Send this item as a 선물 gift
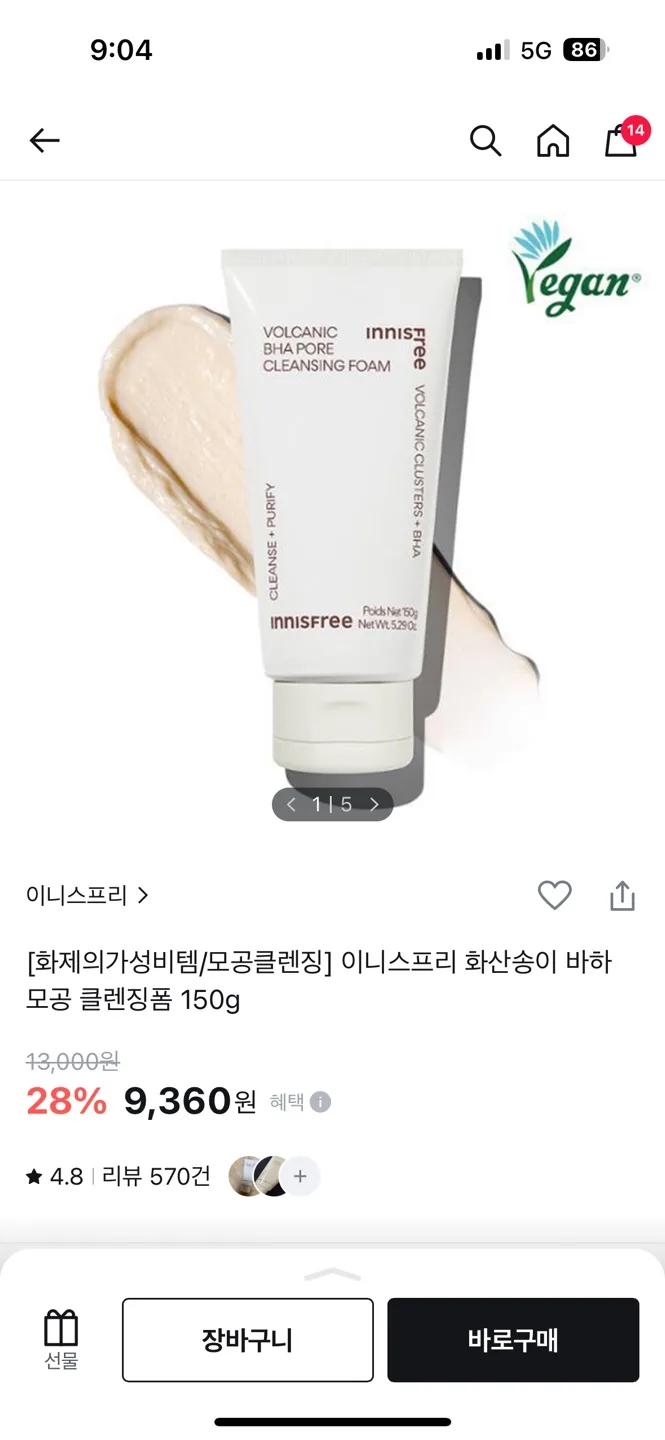 click(x=61, y=1340)
